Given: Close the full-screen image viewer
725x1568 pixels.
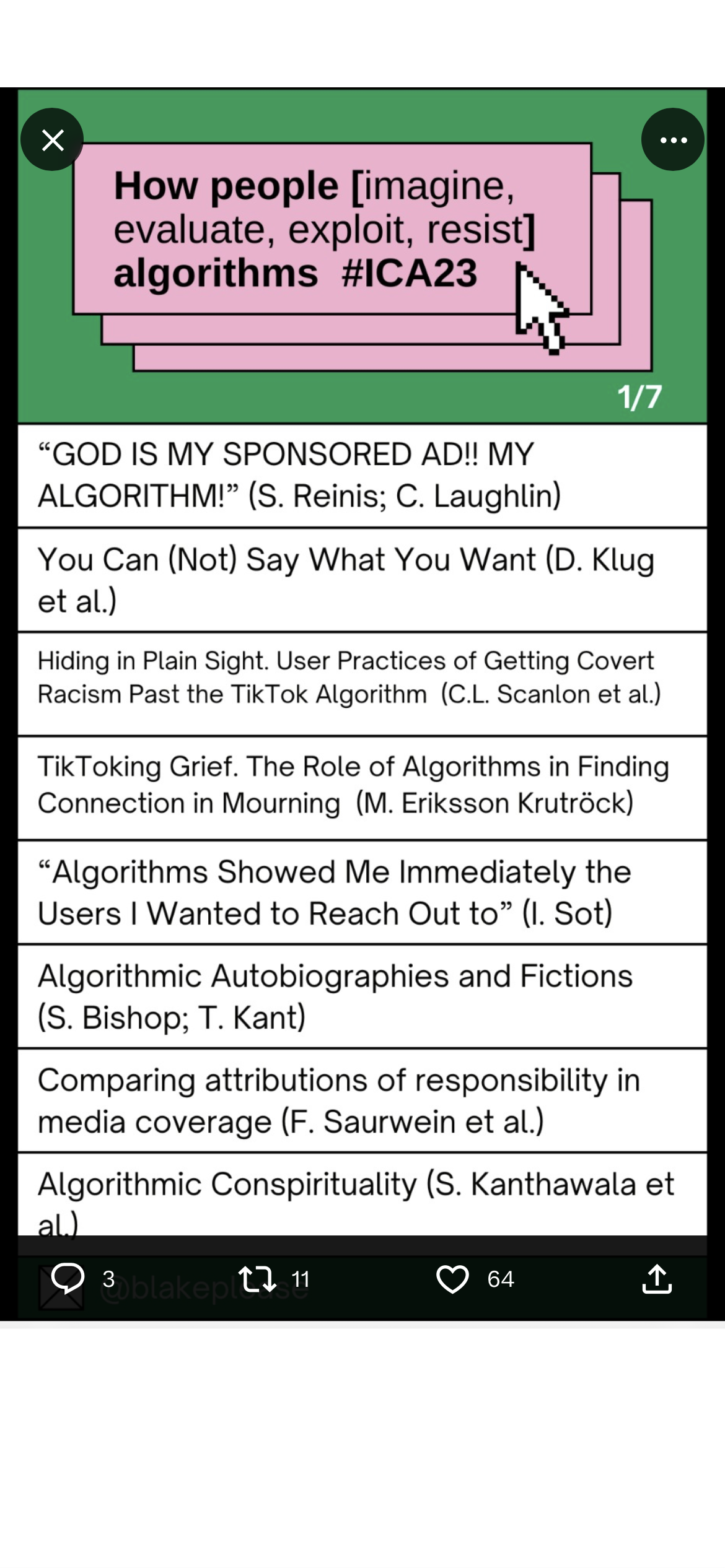Looking at the screenshot, I should tap(53, 140).
